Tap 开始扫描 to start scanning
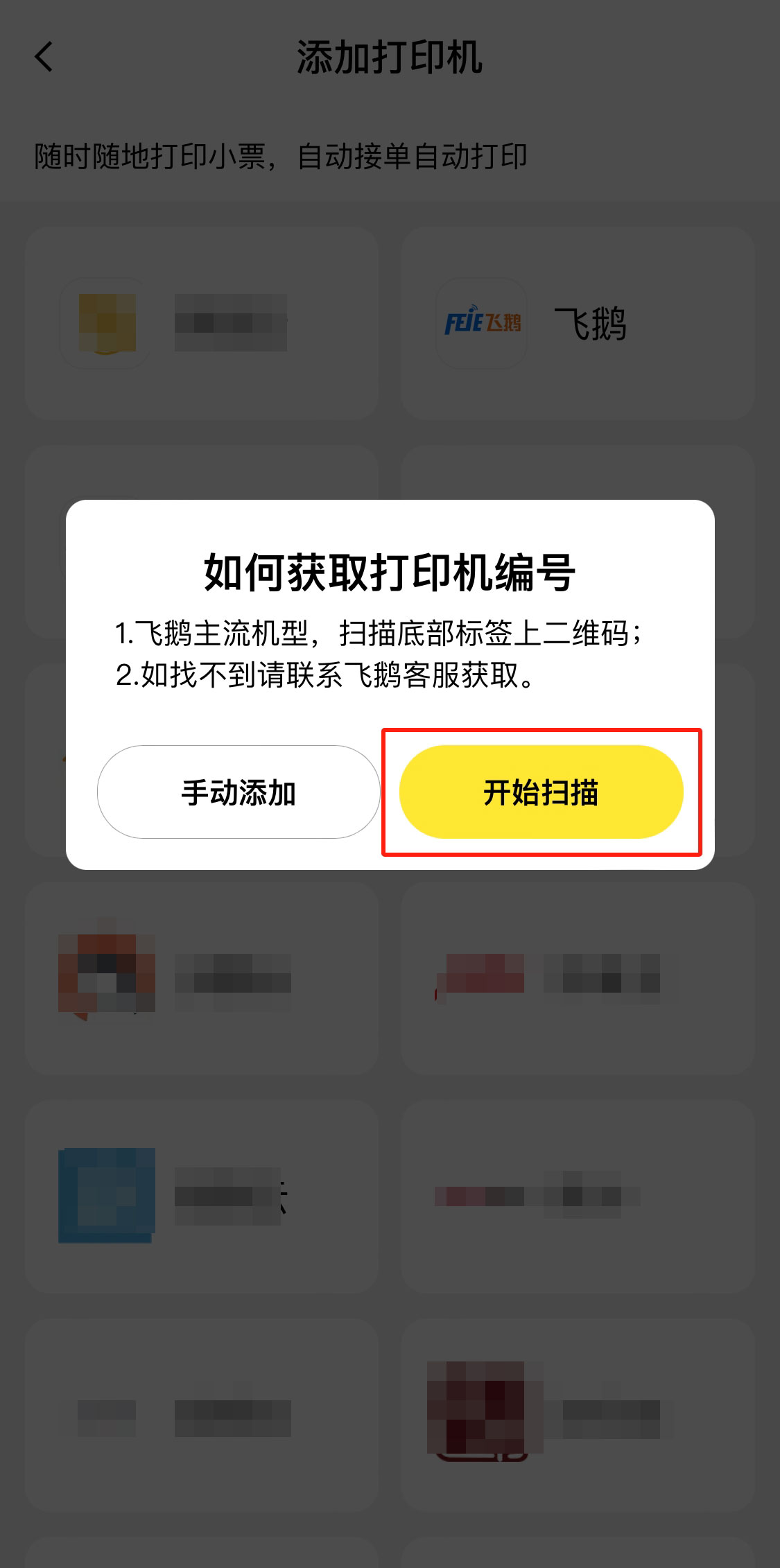 541,792
